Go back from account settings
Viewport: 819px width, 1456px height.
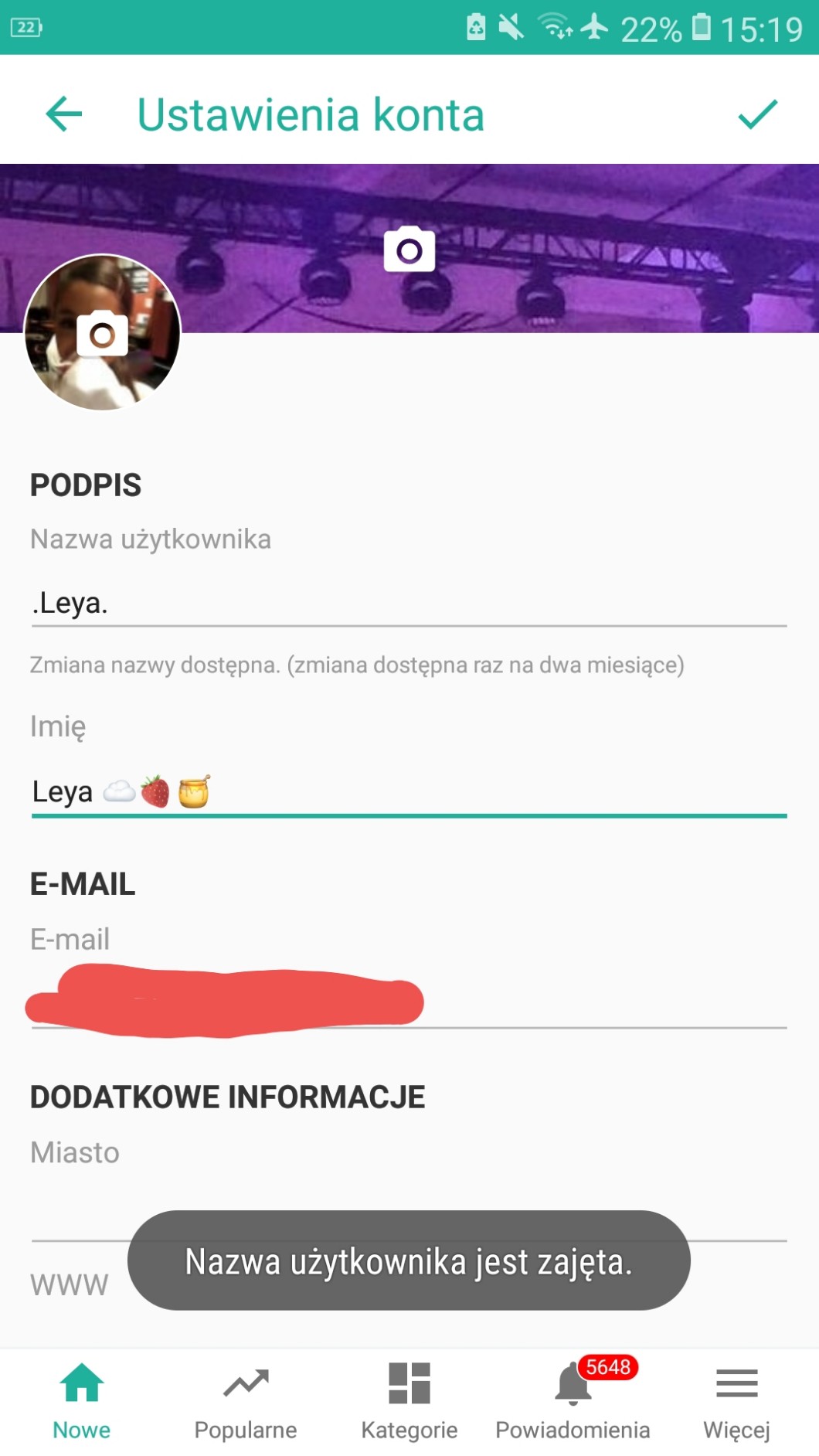coord(64,115)
